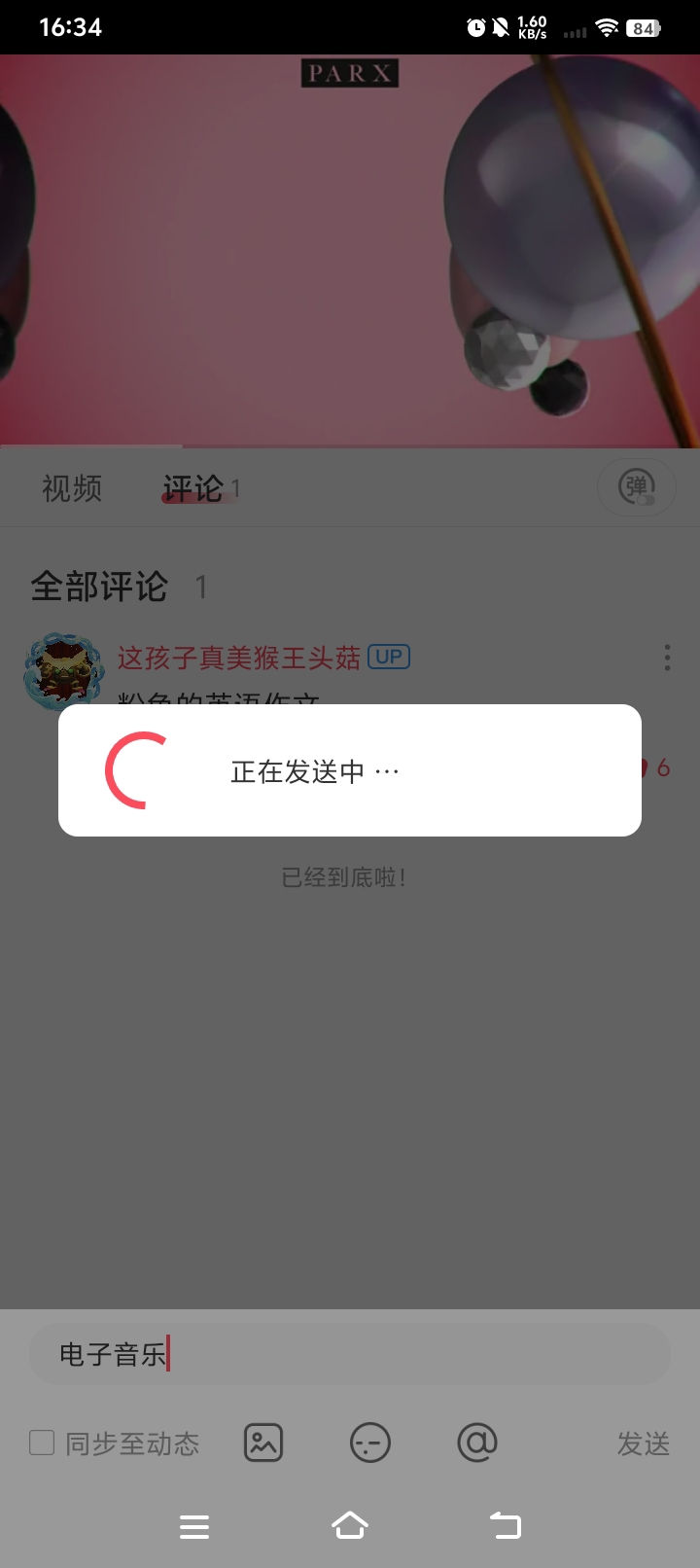The image size is (700, 1568).
Task: Mention a user with the @ icon
Action: point(477,1443)
